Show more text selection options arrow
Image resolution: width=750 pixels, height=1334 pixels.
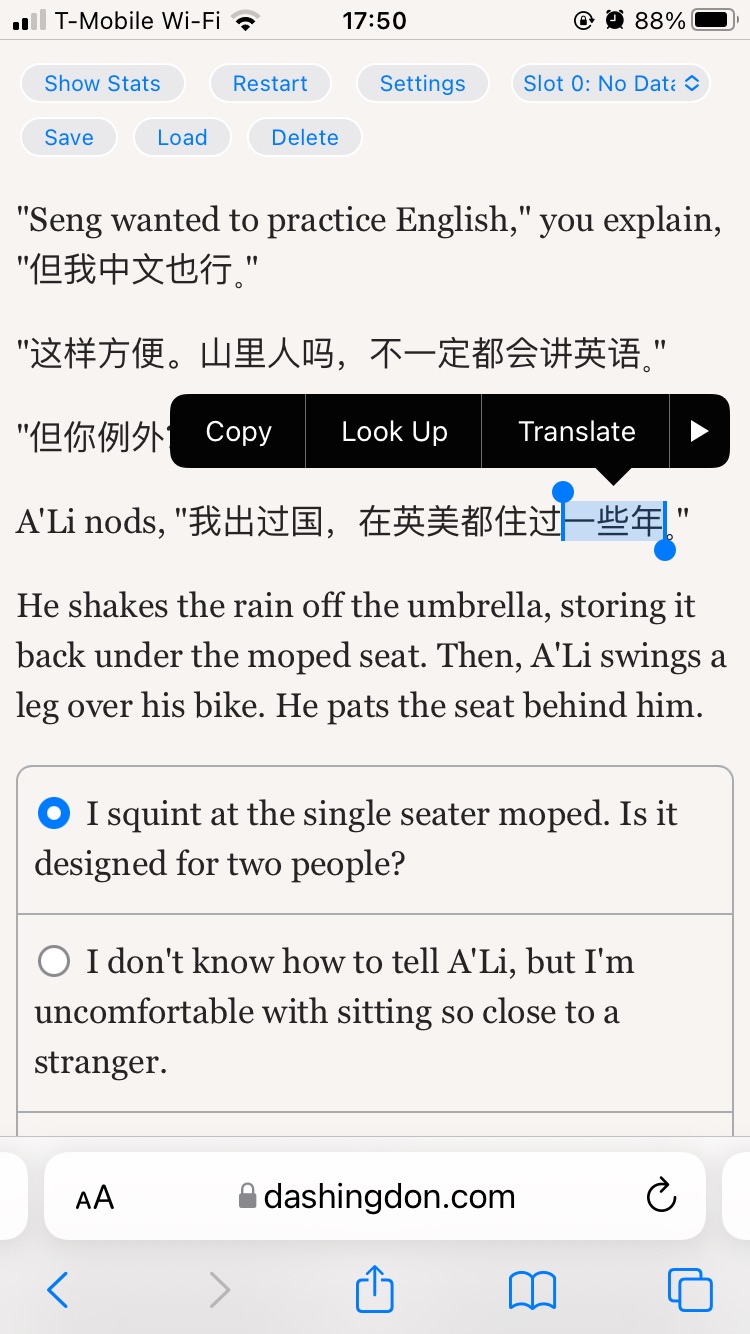(699, 431)
